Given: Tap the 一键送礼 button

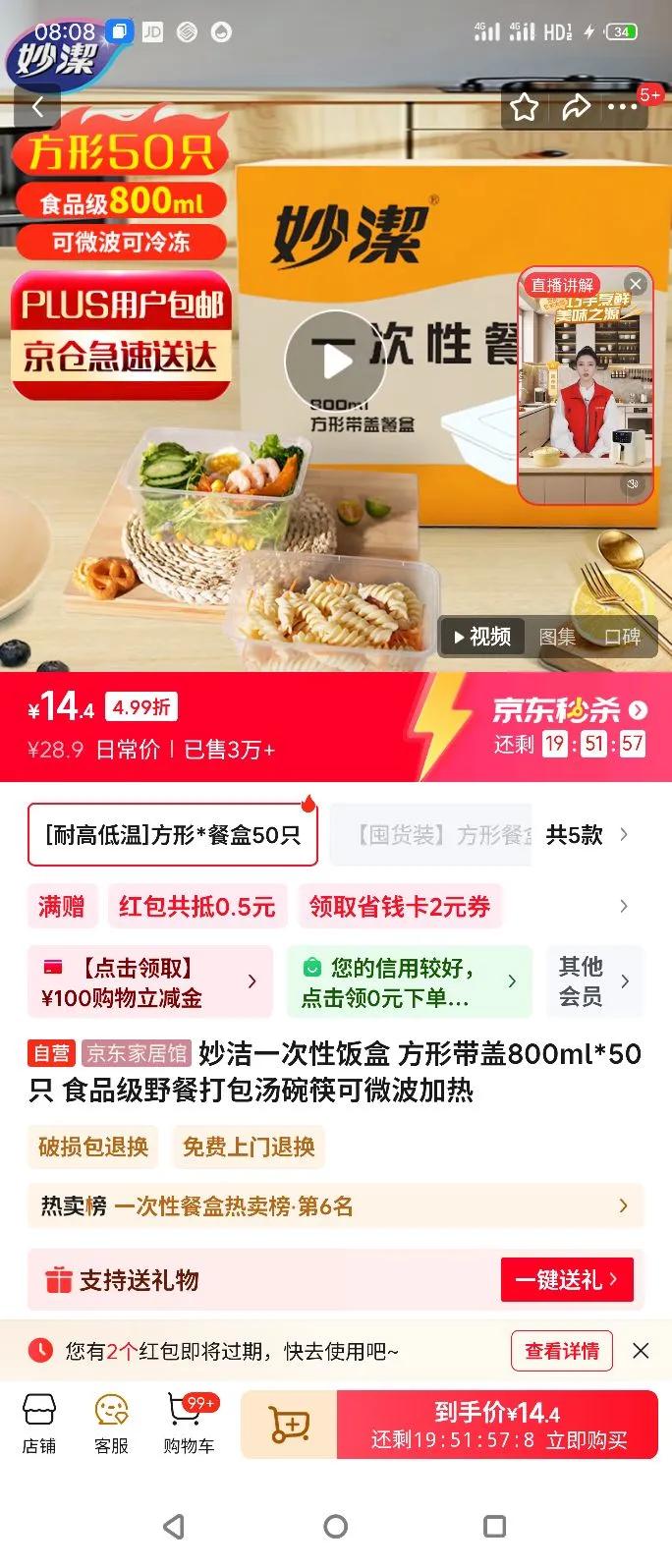Looking at the screenshot, I should 567,1279.
